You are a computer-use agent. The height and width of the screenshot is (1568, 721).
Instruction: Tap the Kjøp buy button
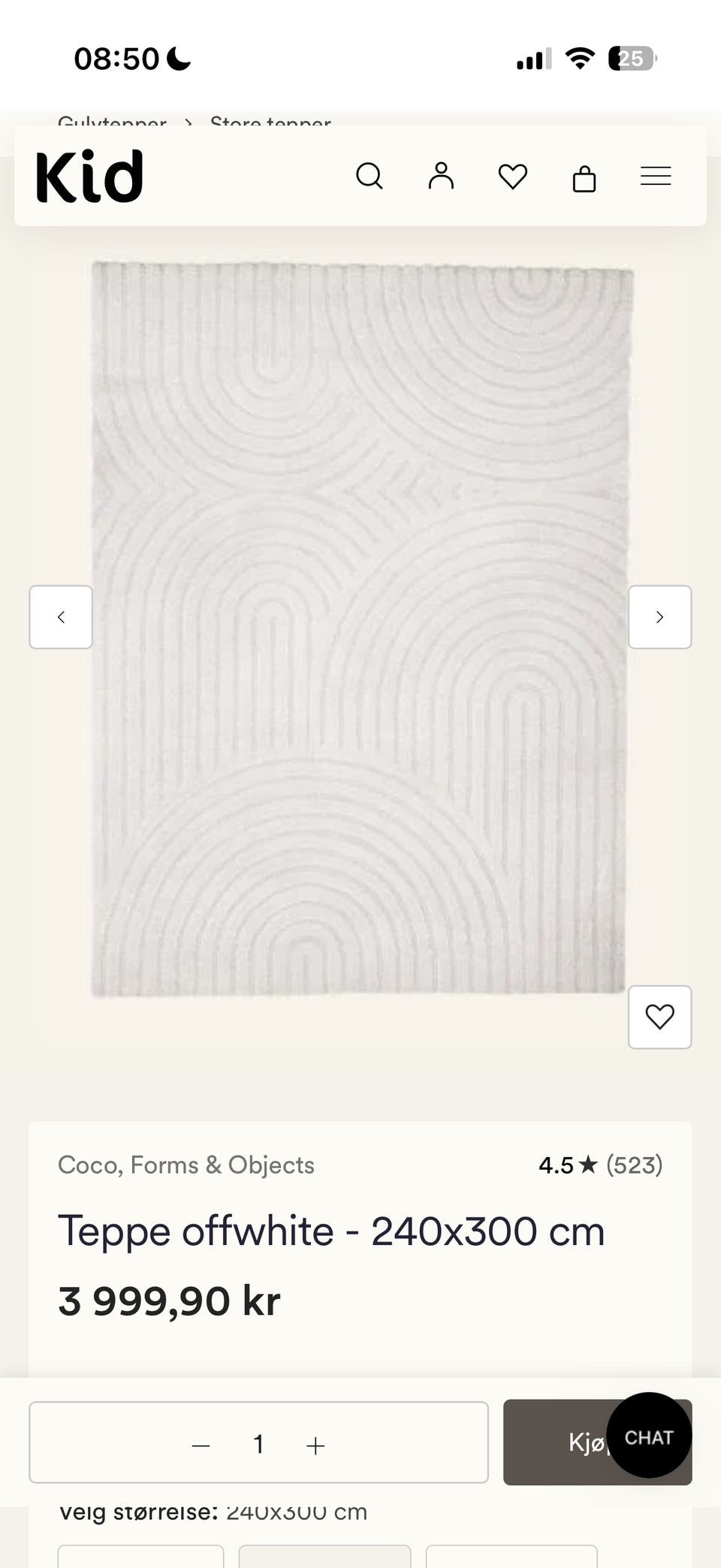556,1442
